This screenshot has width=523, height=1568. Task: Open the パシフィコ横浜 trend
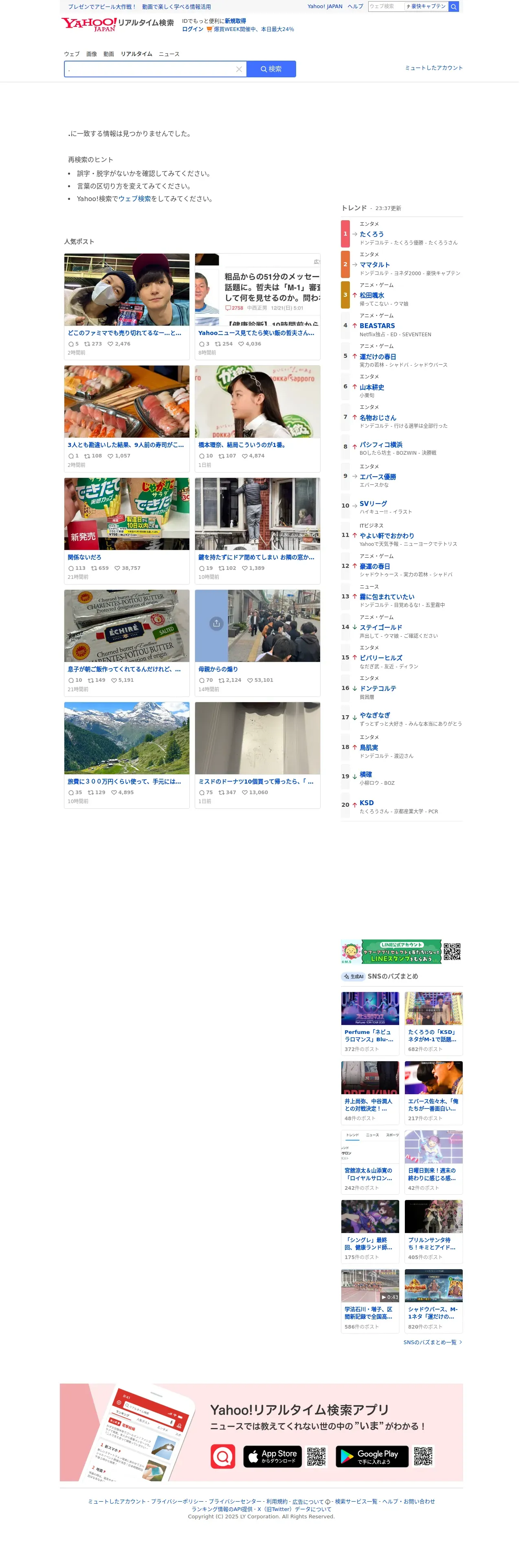pos(380,445)
